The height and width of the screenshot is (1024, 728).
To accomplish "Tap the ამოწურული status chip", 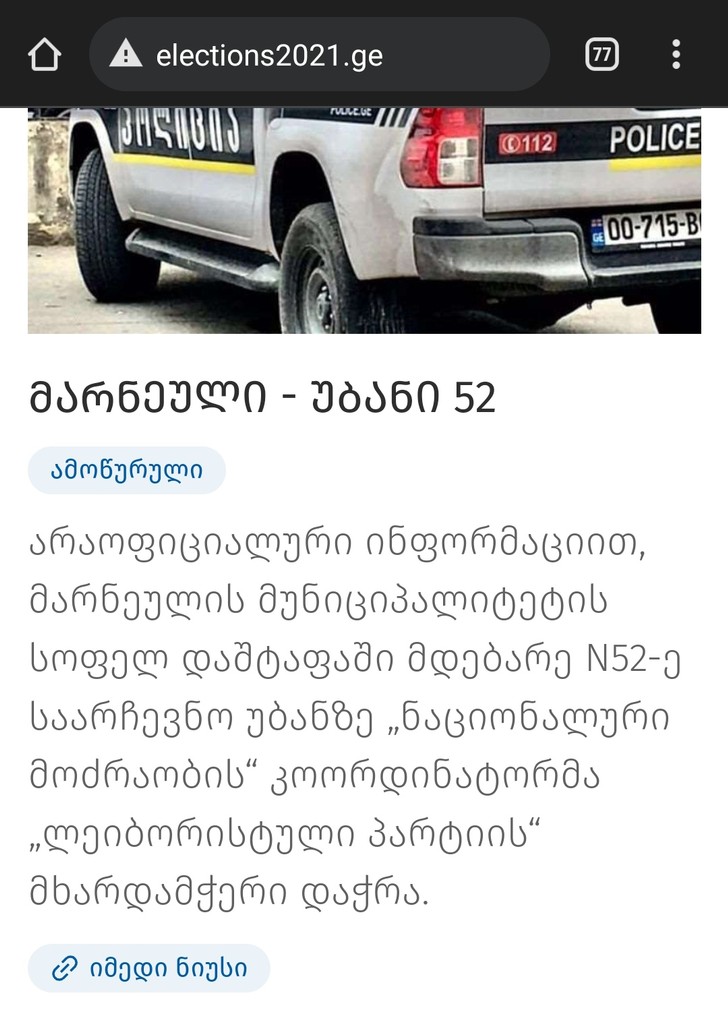I will [x=127, y=470].
